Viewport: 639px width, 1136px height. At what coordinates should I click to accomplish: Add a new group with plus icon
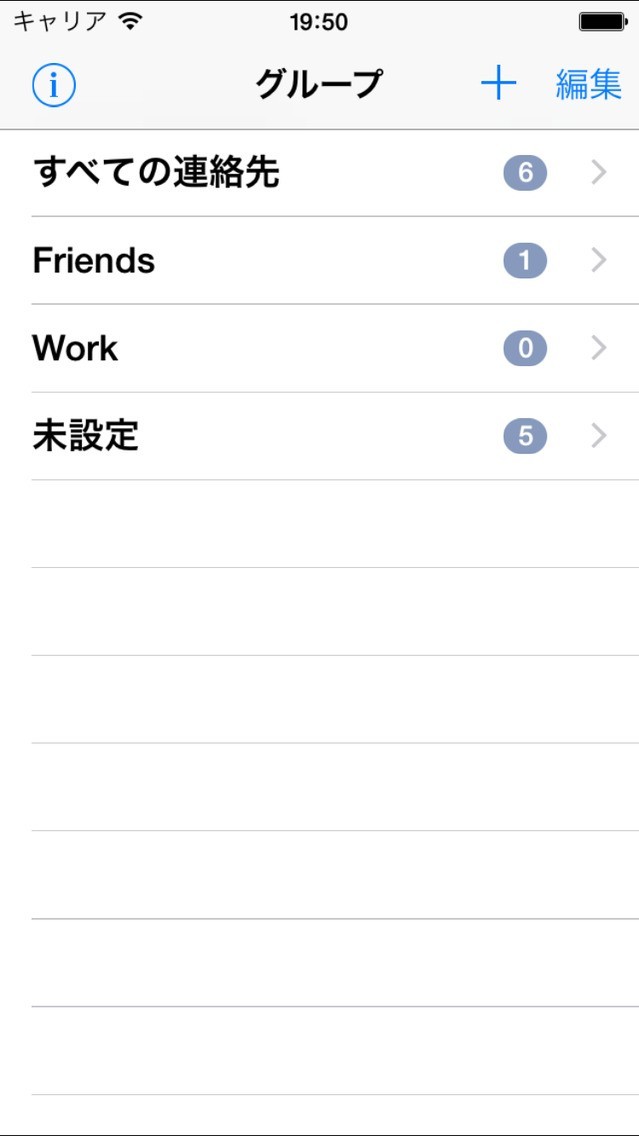click(x=498, y=85)
